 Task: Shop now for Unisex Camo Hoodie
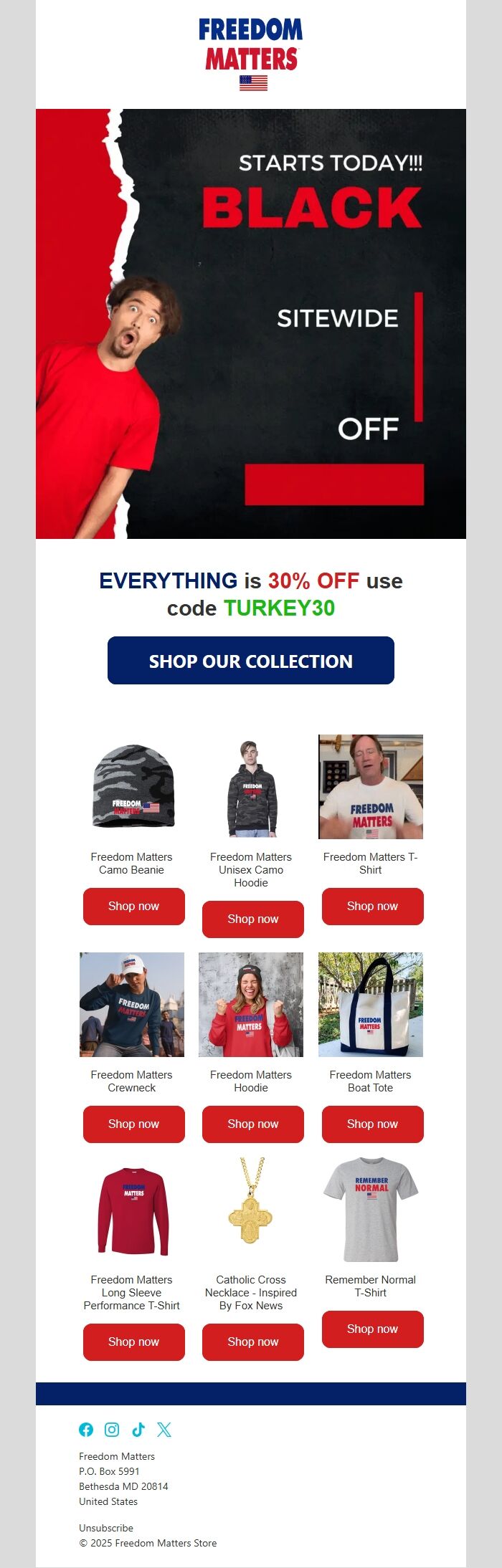pos(252,919)
